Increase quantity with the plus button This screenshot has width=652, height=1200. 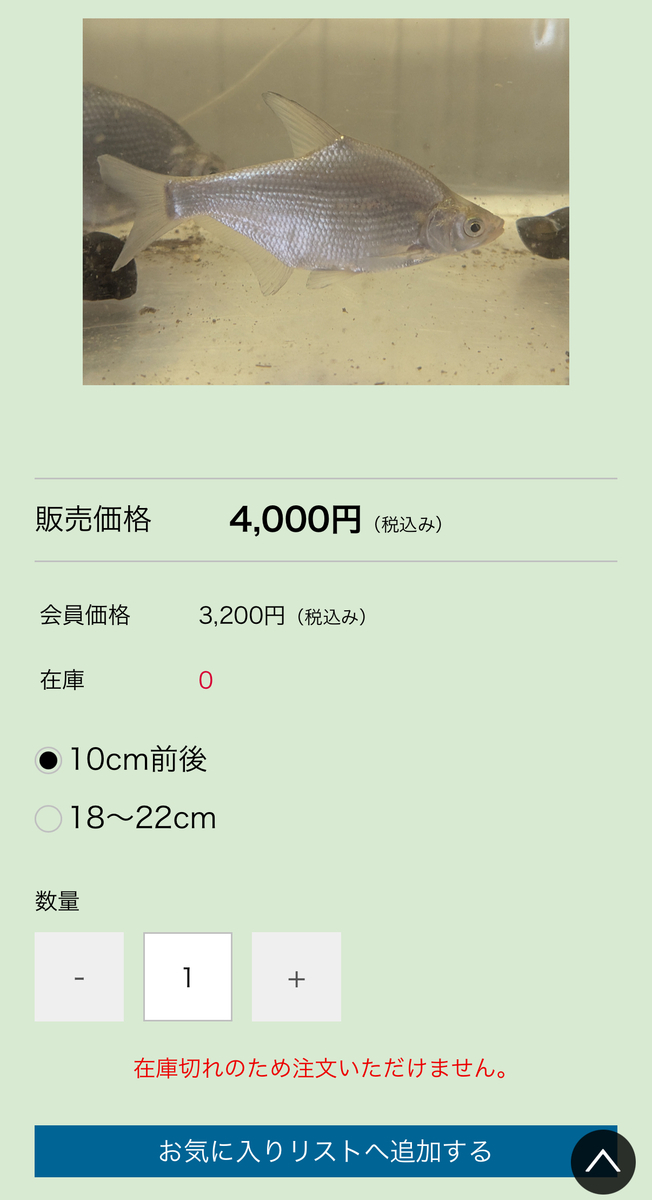coord(296,977)
